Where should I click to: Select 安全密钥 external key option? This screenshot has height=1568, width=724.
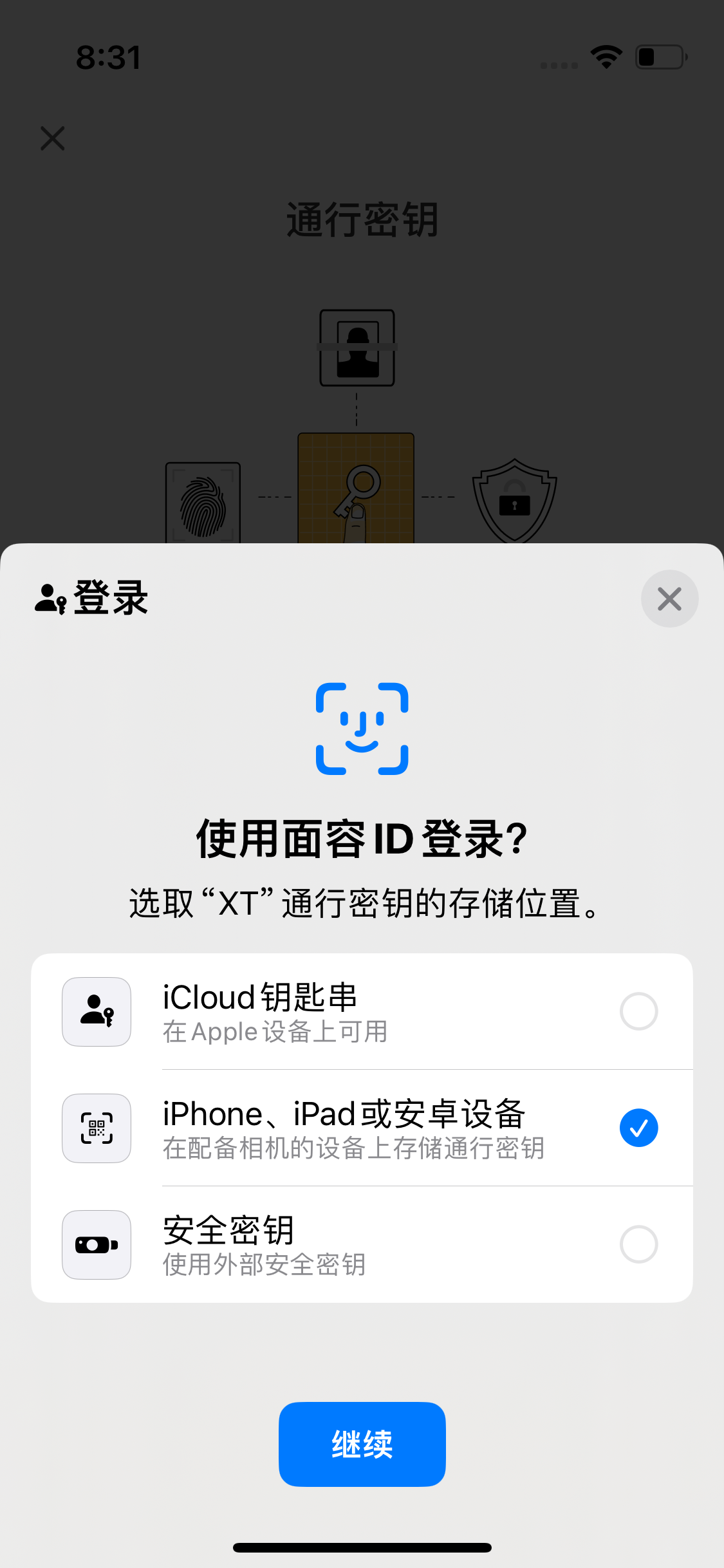[x=362, y=1244]
